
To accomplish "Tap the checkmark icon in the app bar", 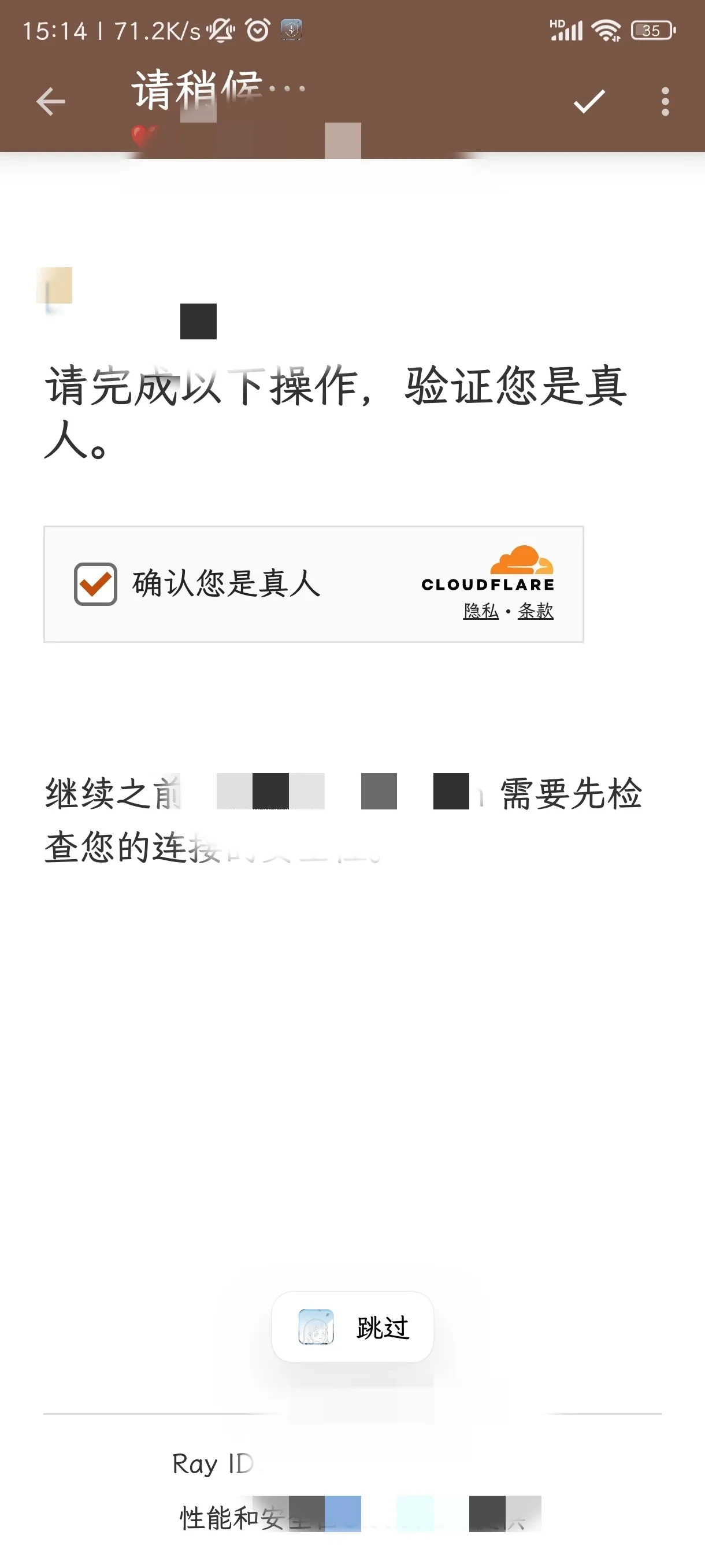I will click(x=589, y=101).
